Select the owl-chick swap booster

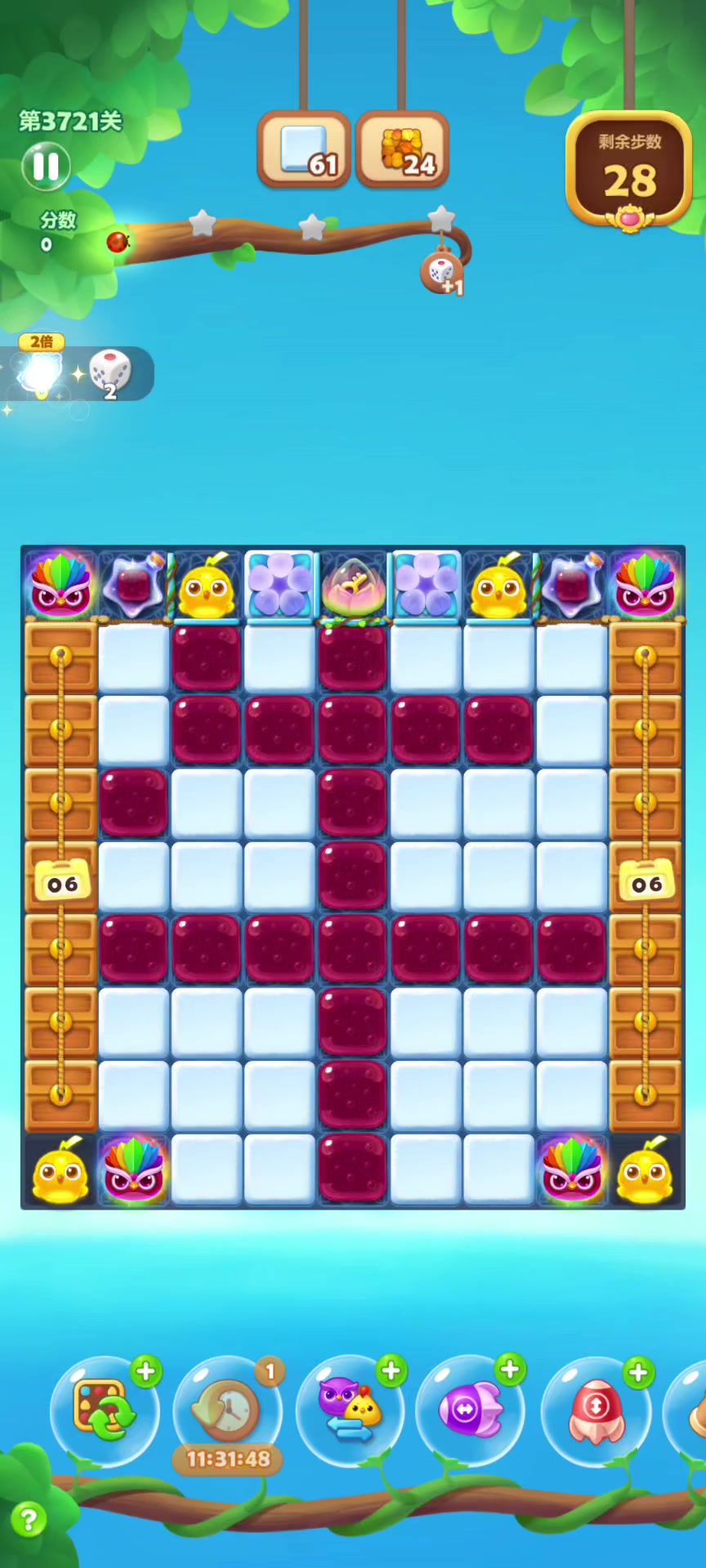[350, 1410]
